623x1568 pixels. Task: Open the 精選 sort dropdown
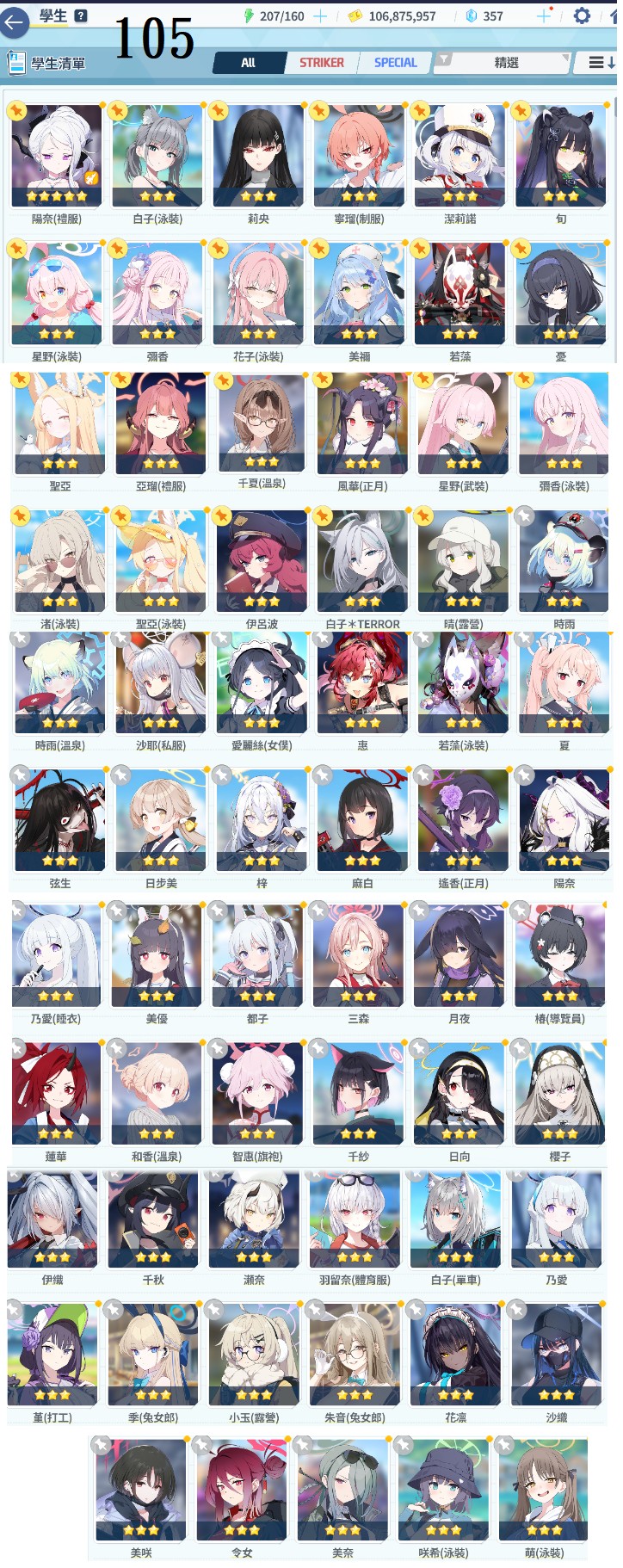(x=506, y=63)
